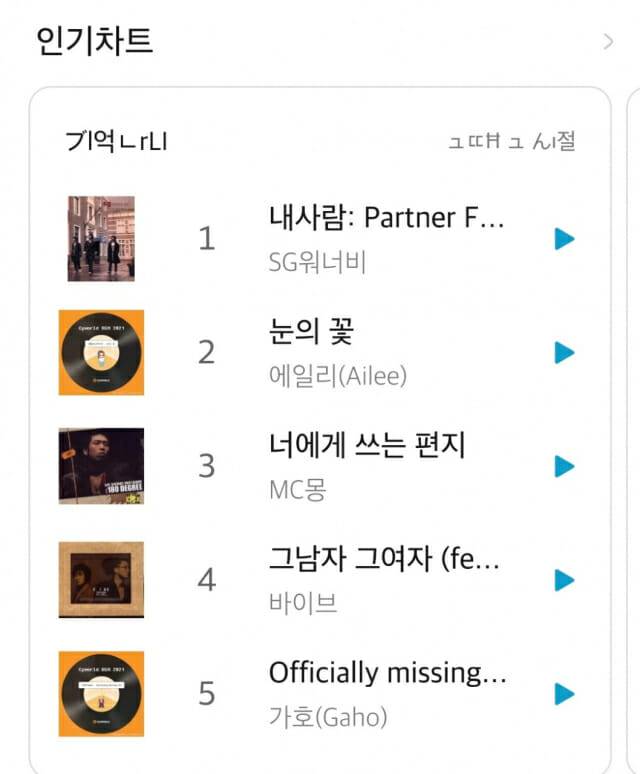
Task: Play 그남자 그여자 by 바이브
Action: pyautogui.click(x=565, y=580)
